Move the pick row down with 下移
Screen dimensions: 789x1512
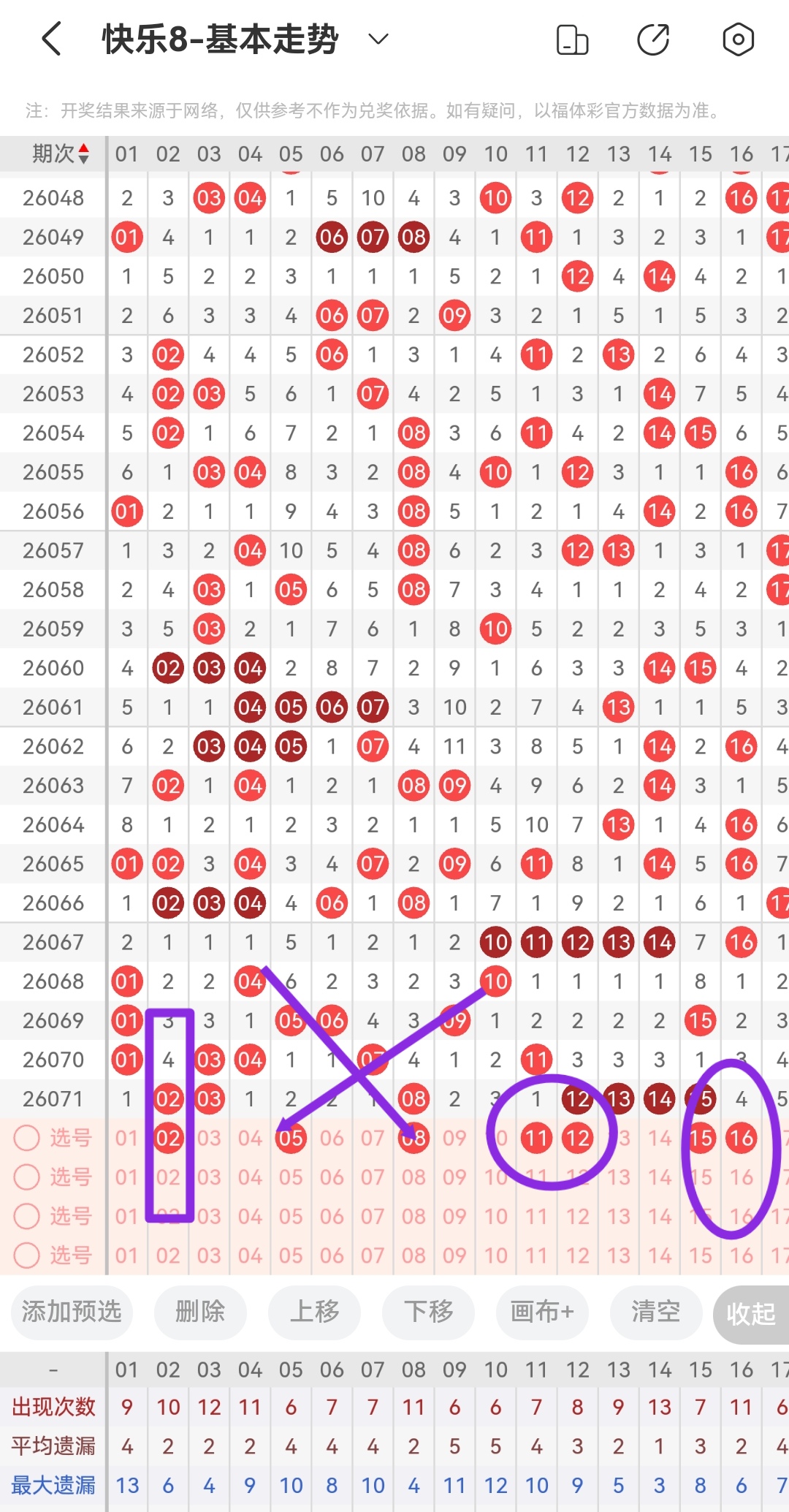point(429,1312)
